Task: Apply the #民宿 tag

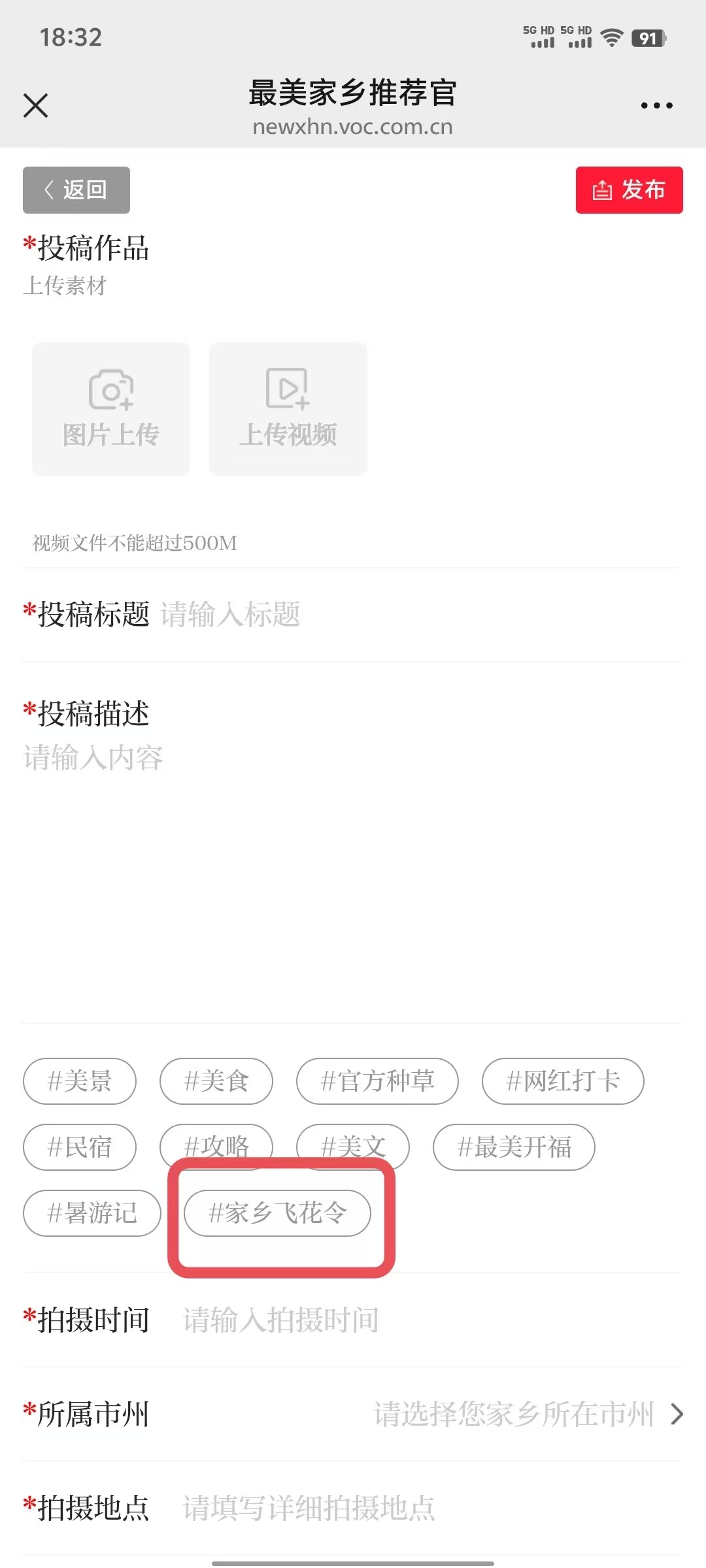Action: click(x=80, y=1147)
